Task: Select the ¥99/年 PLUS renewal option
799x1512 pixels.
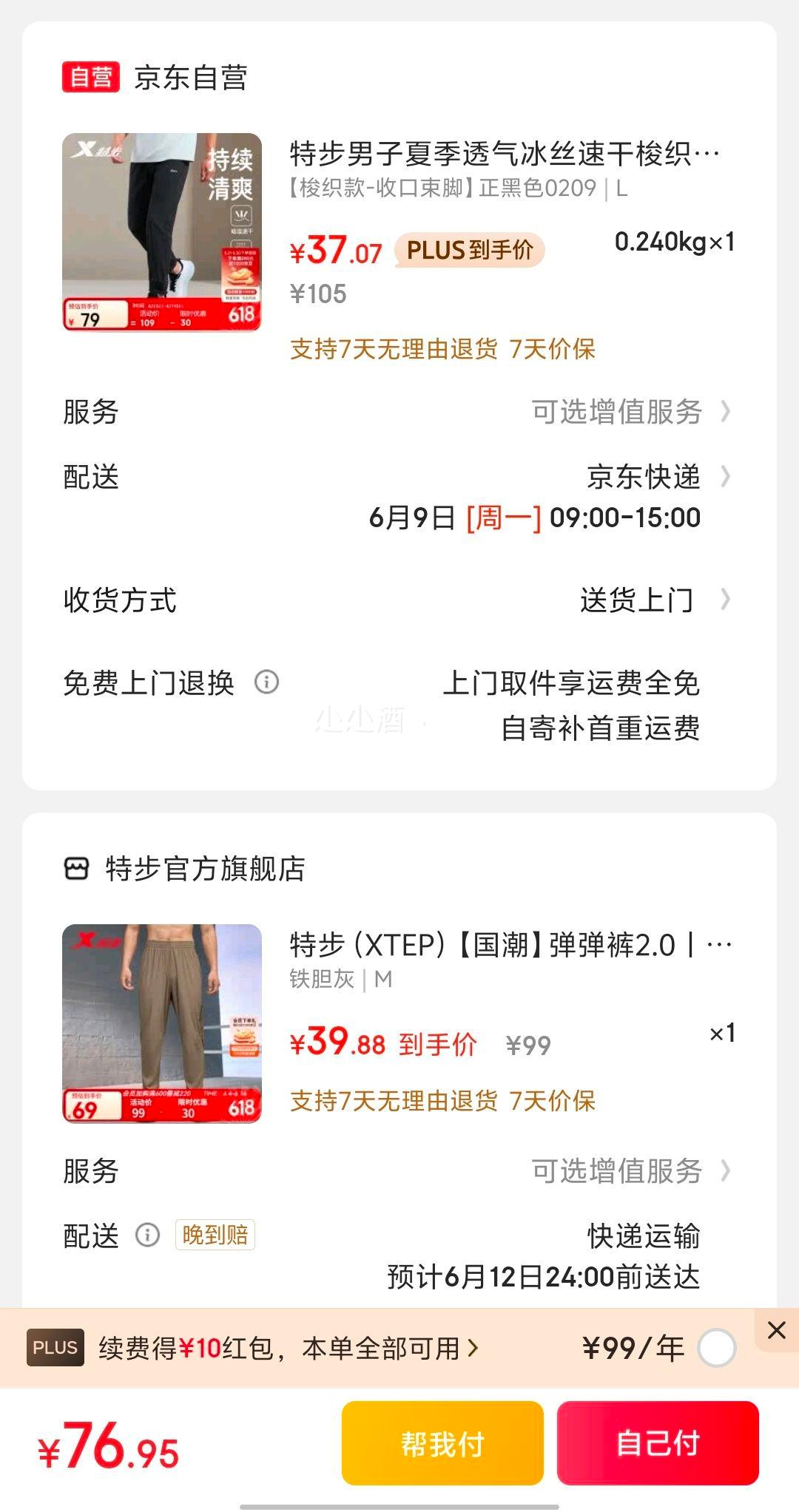Action: point(716,1348)
